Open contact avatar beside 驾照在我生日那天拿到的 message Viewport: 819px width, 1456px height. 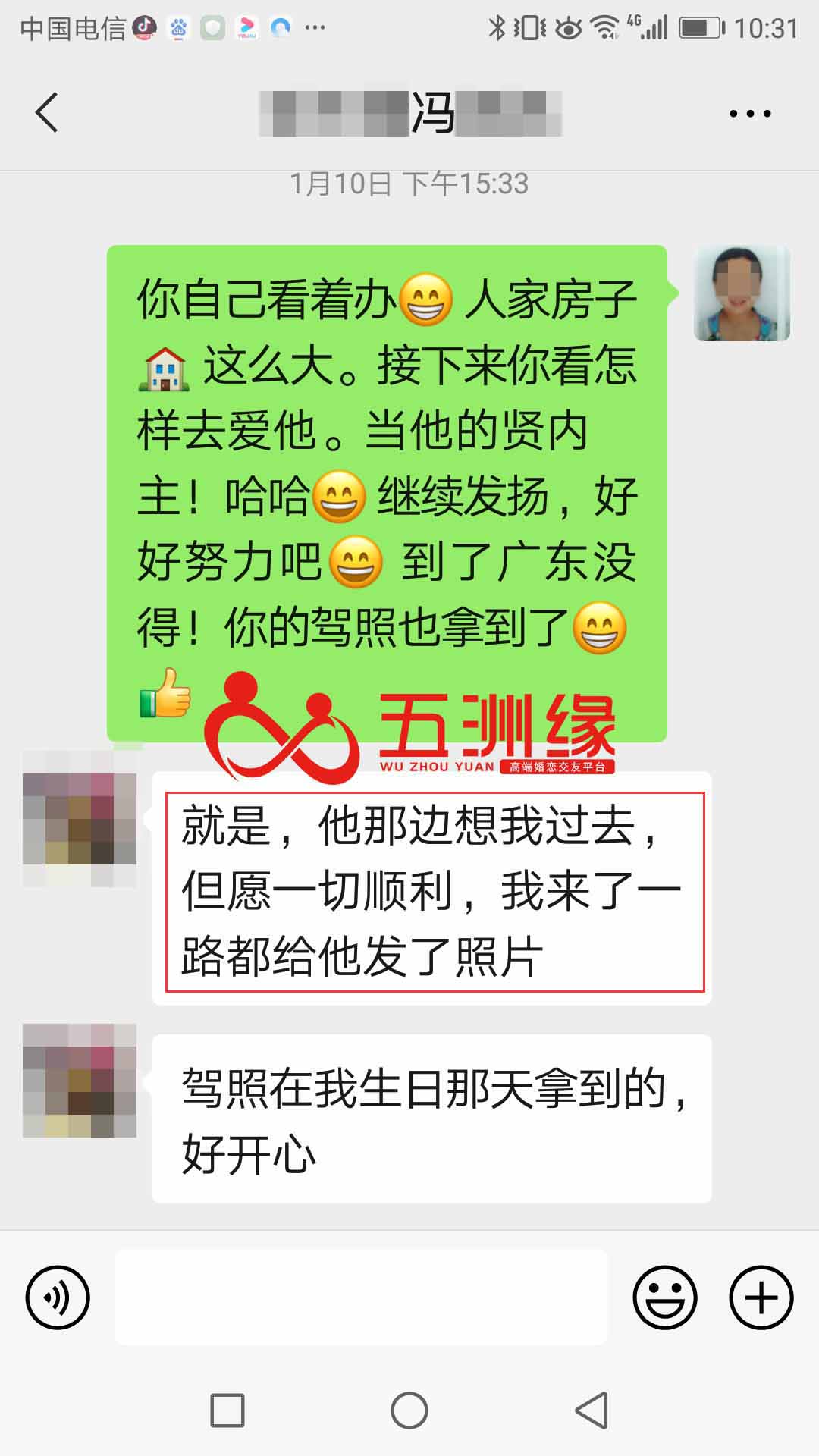pyautogui.click(x=80, y=1080)
